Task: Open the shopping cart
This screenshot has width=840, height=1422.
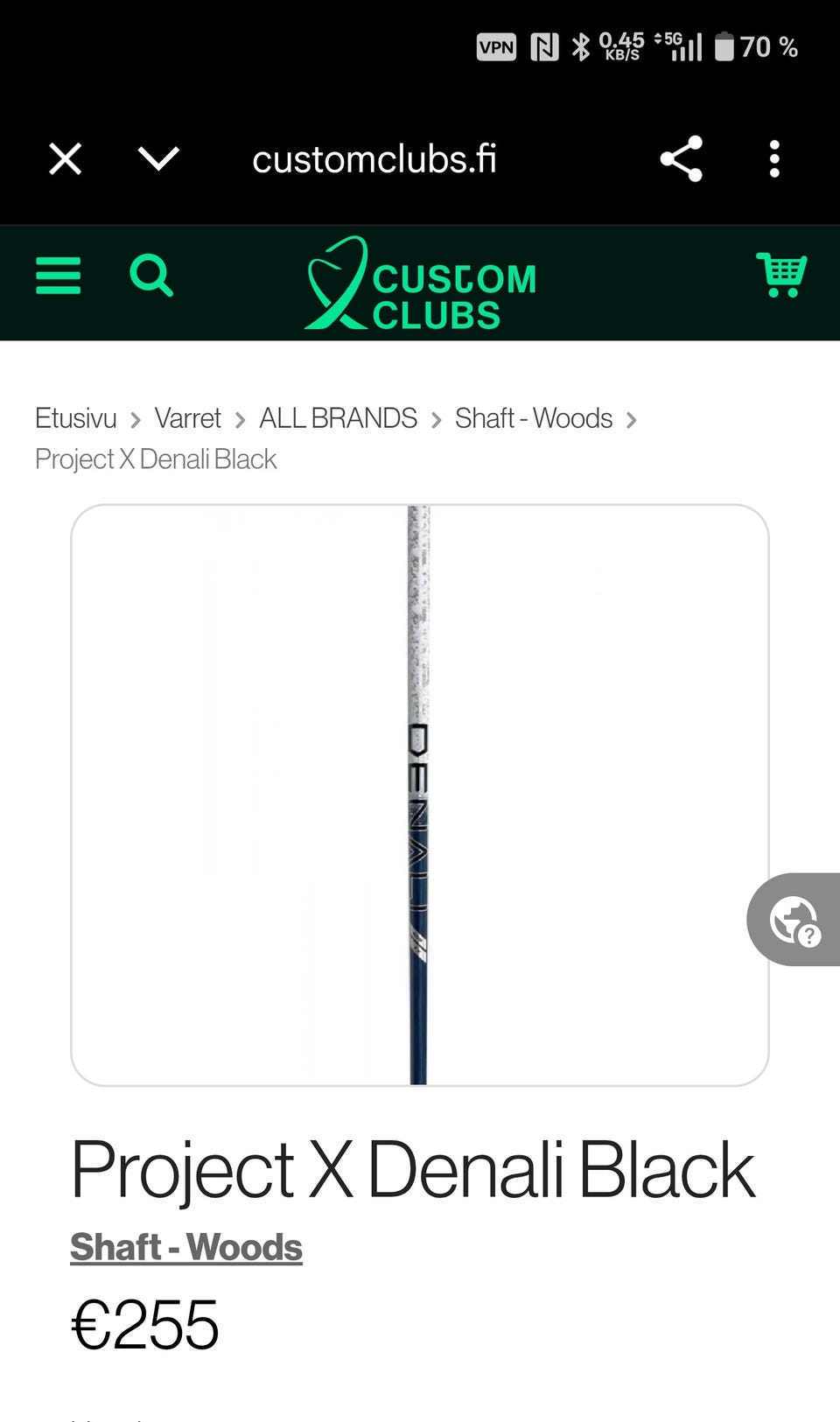Action: pyautogui.click(x=780, y=275)
